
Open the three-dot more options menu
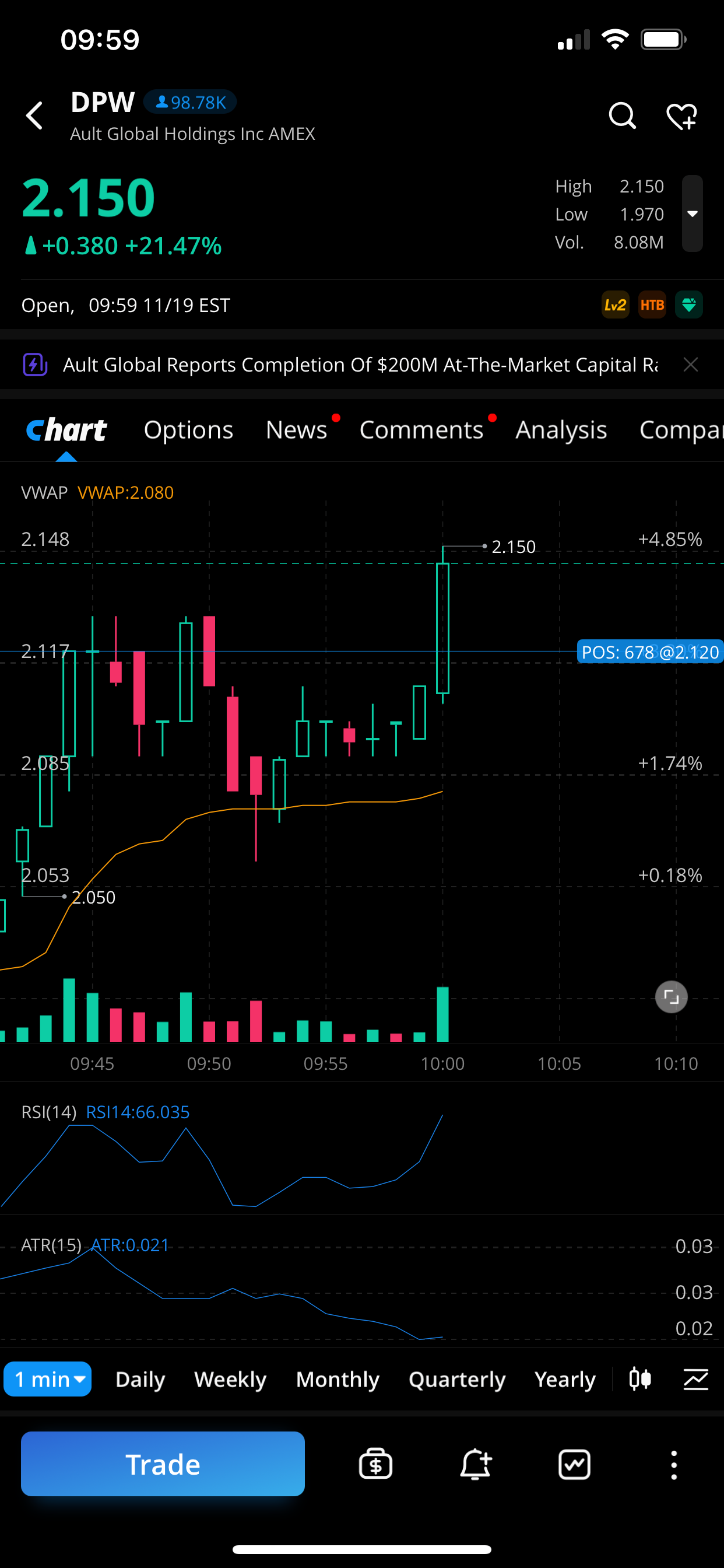click(673, 1464)
